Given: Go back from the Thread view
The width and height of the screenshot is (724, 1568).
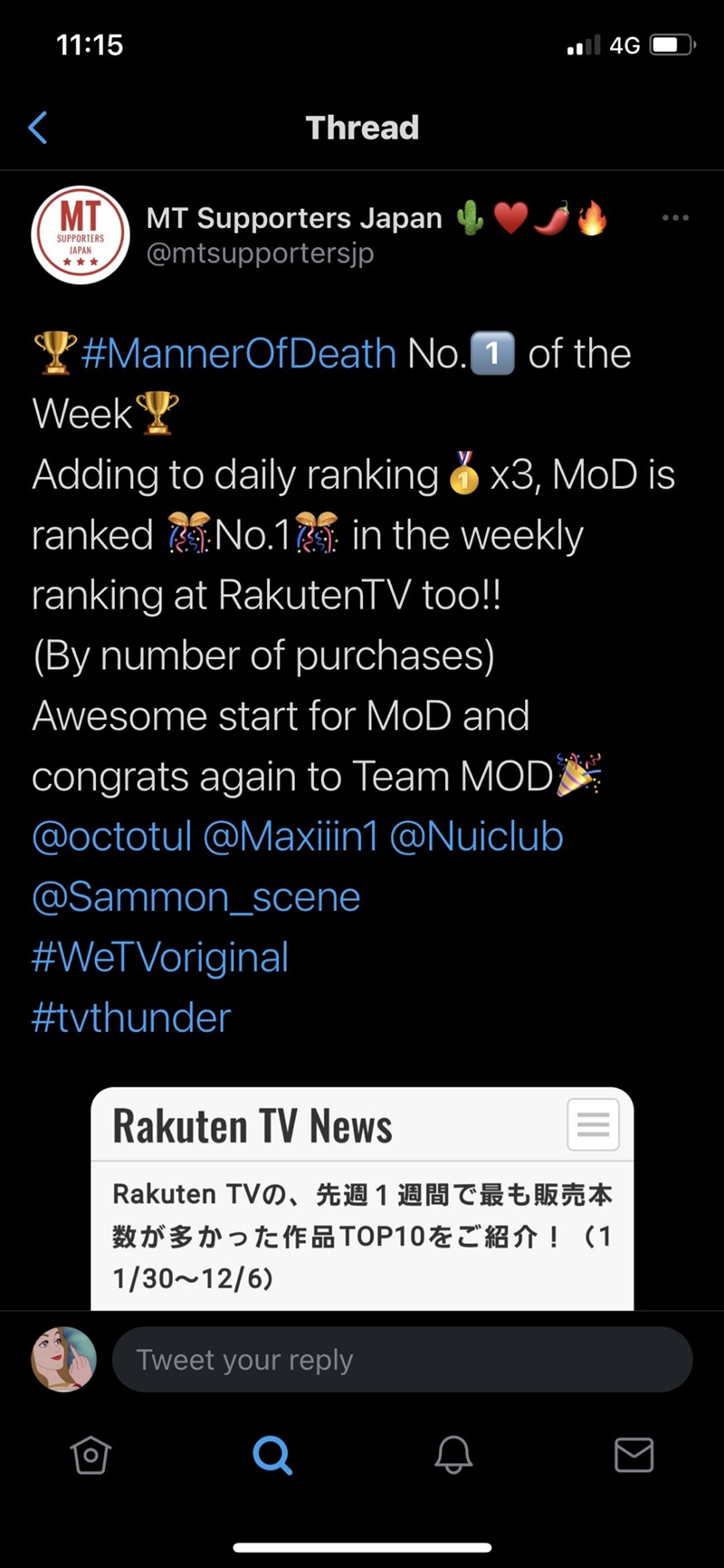Looking at the screenshot, I should [38, 128].
